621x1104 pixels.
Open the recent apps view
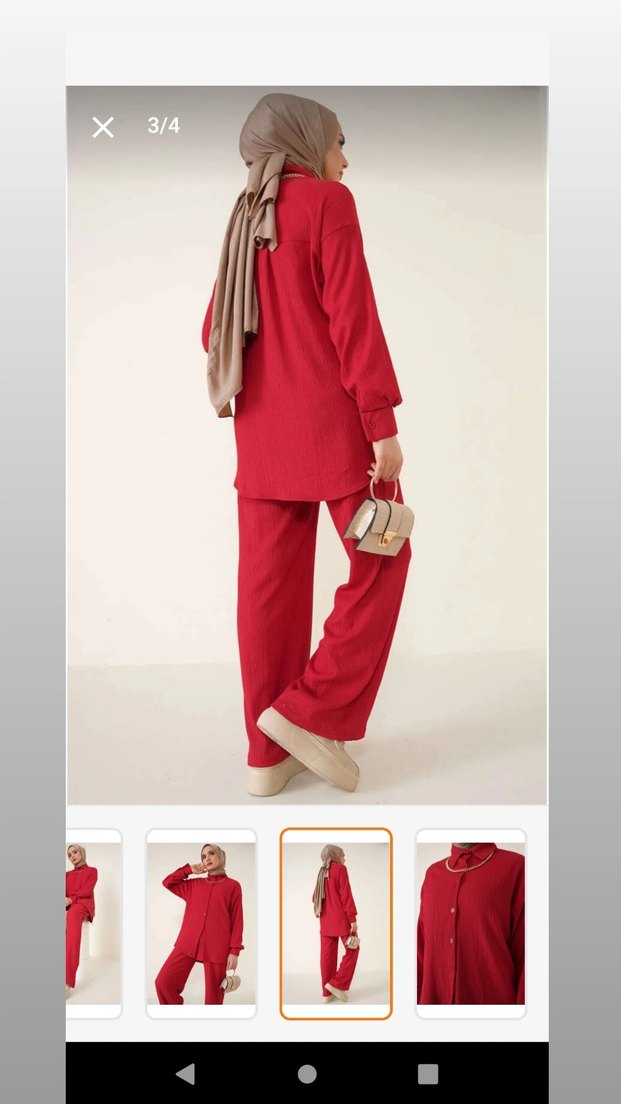click(x=428, y=1073)
